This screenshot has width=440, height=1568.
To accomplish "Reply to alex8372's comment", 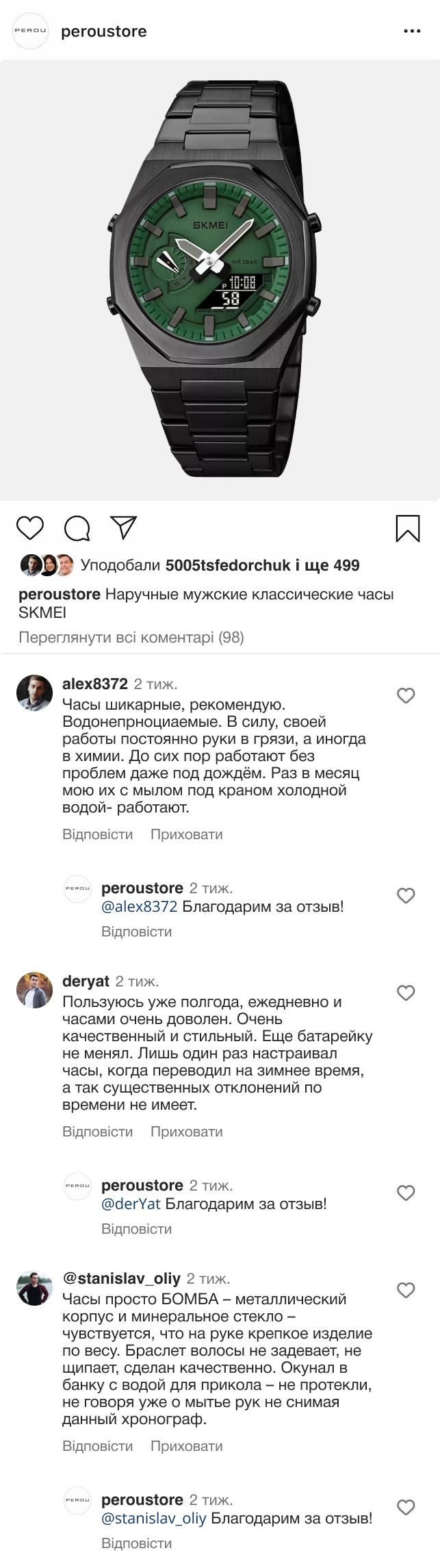I will click(97, 834).
